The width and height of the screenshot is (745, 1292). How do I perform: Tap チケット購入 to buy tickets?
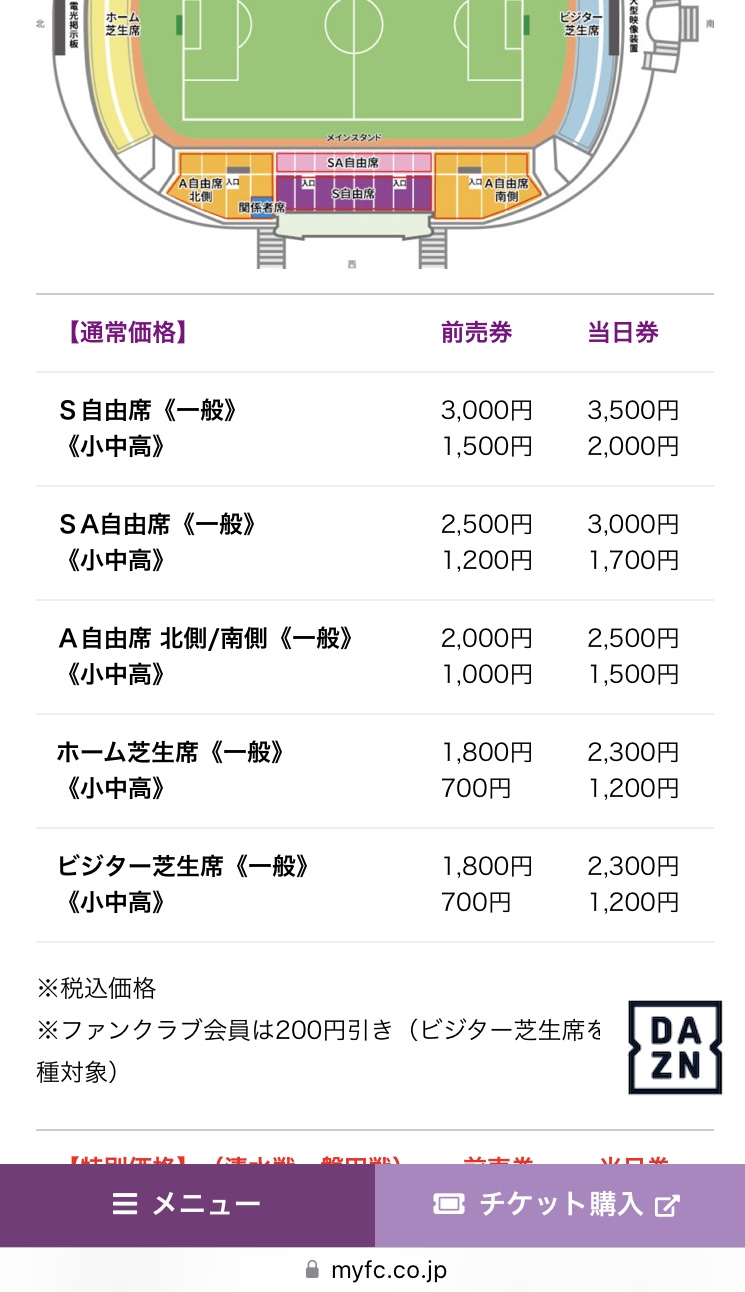coord(560,1204)
